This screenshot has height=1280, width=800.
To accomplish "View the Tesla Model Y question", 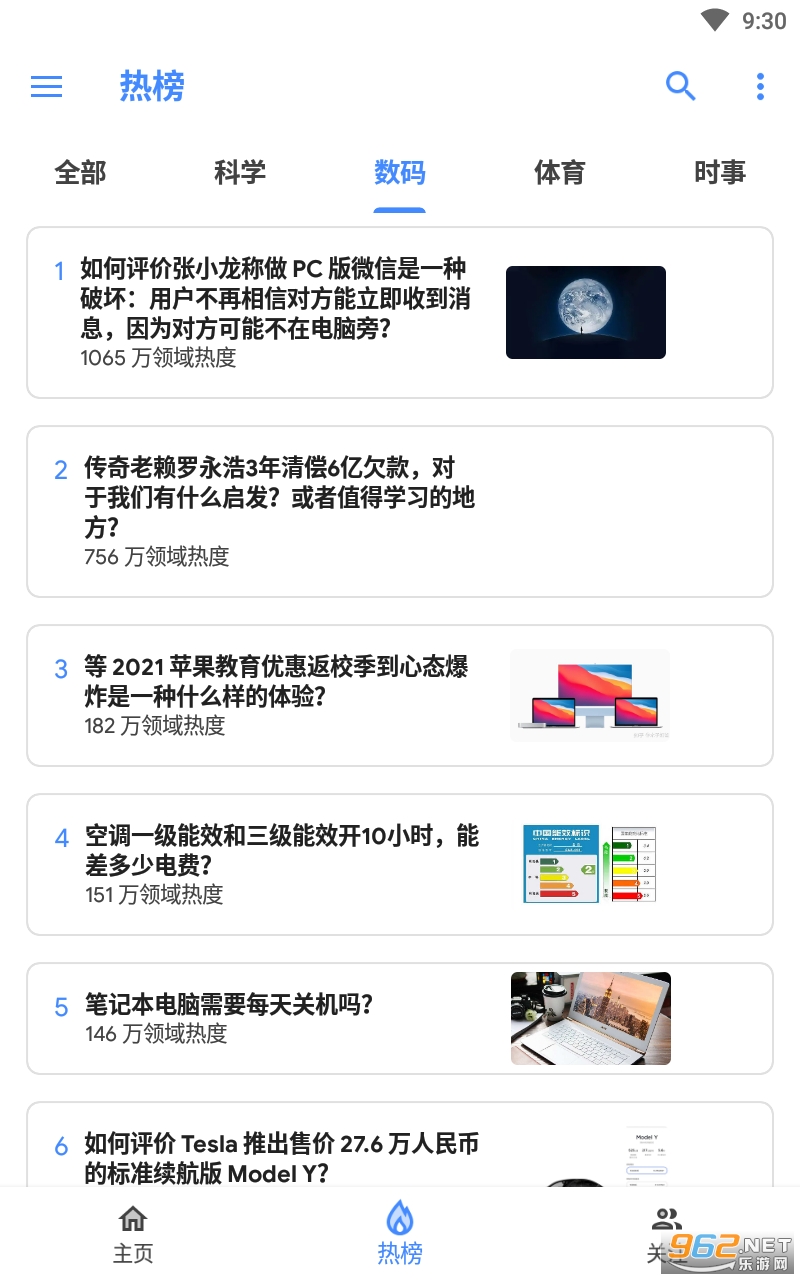I will (280, 1158).
